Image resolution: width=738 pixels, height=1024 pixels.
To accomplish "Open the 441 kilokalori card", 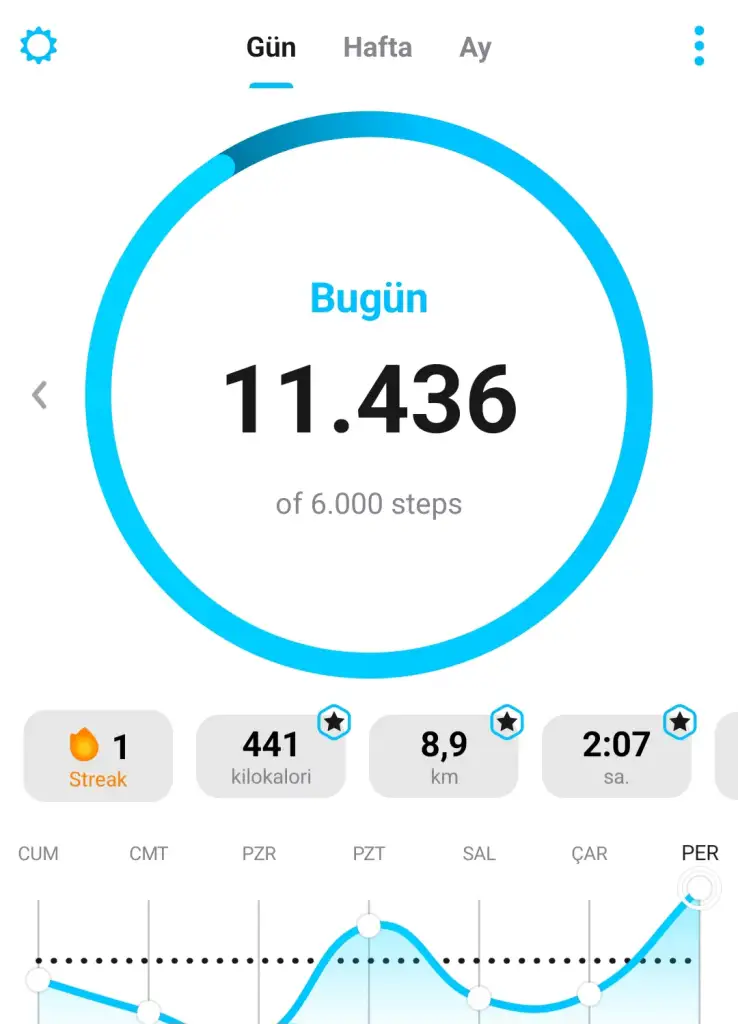I will click(271, 756).
